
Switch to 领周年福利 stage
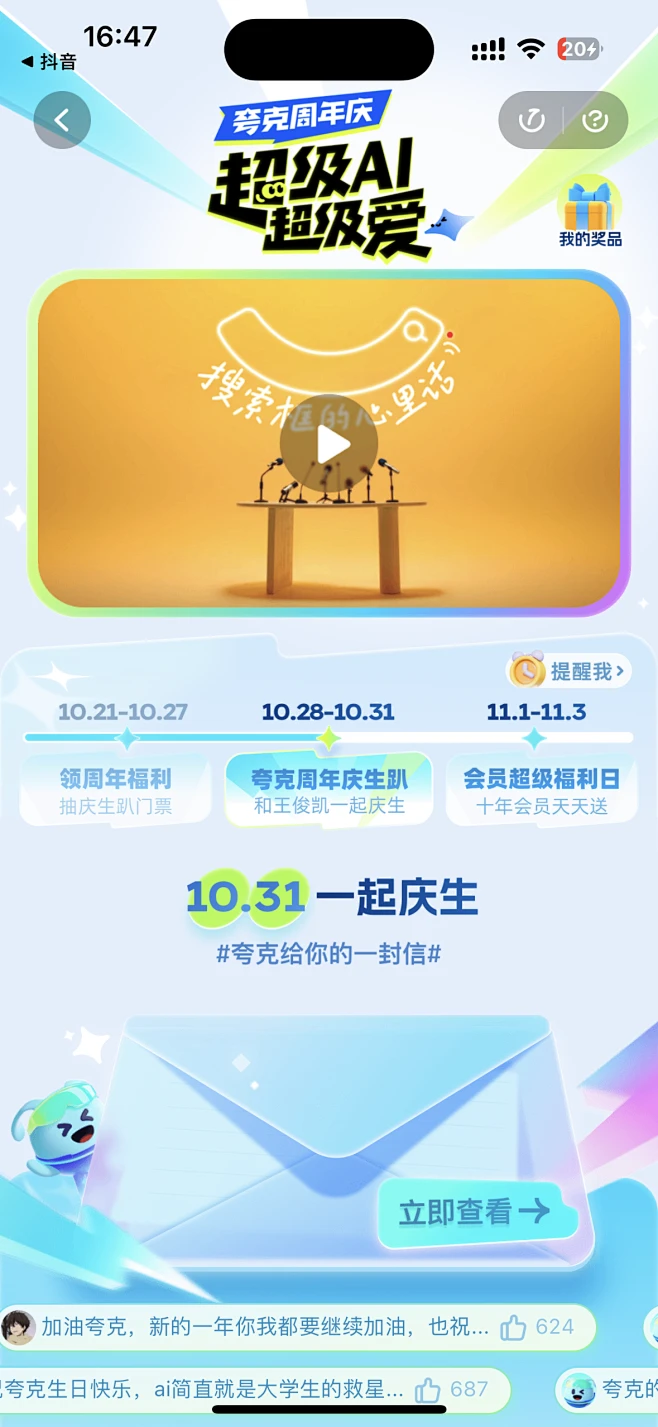coord(116,789)
